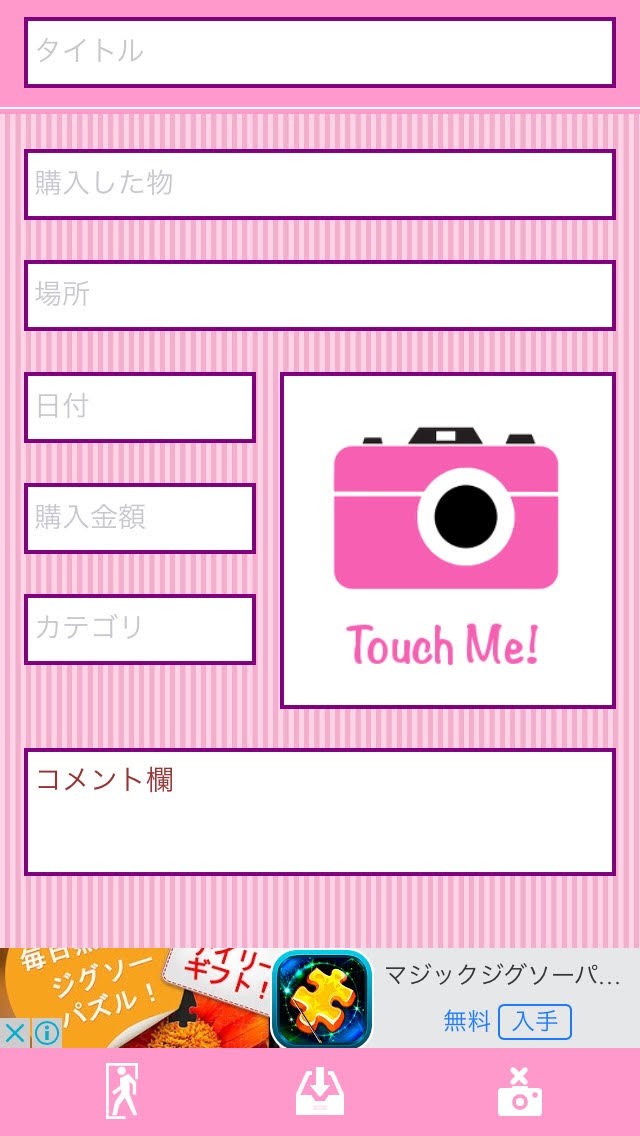This screenshot has height=1136, width=640.
Task: Select the 場所 location field
Action: pos(319,295)
